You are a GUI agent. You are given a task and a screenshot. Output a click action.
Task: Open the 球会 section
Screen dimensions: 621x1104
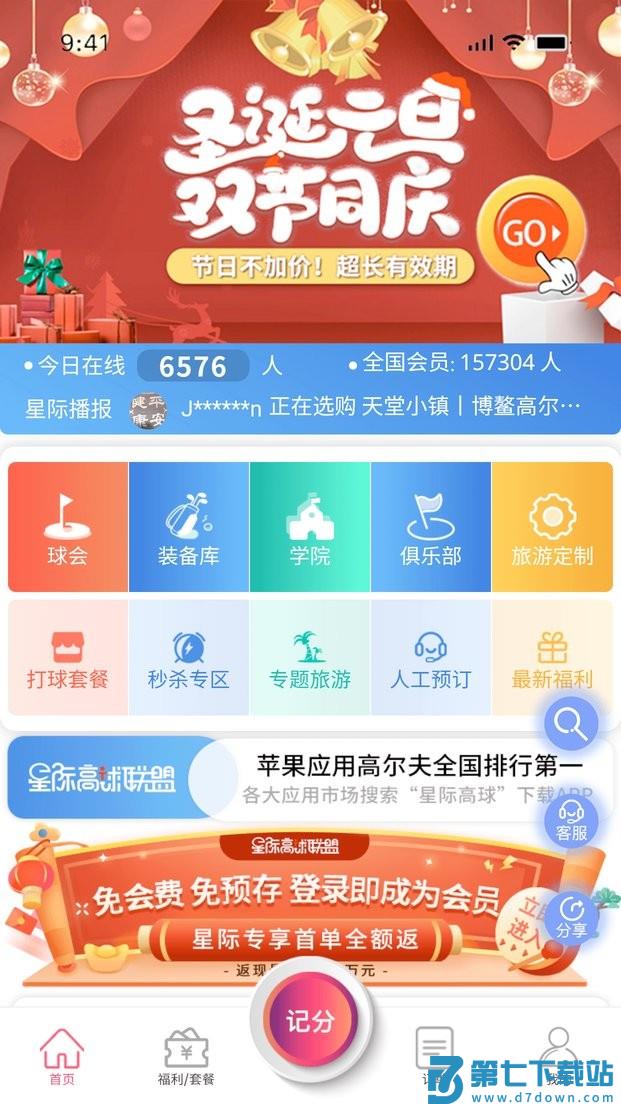[x=68, y=527]
